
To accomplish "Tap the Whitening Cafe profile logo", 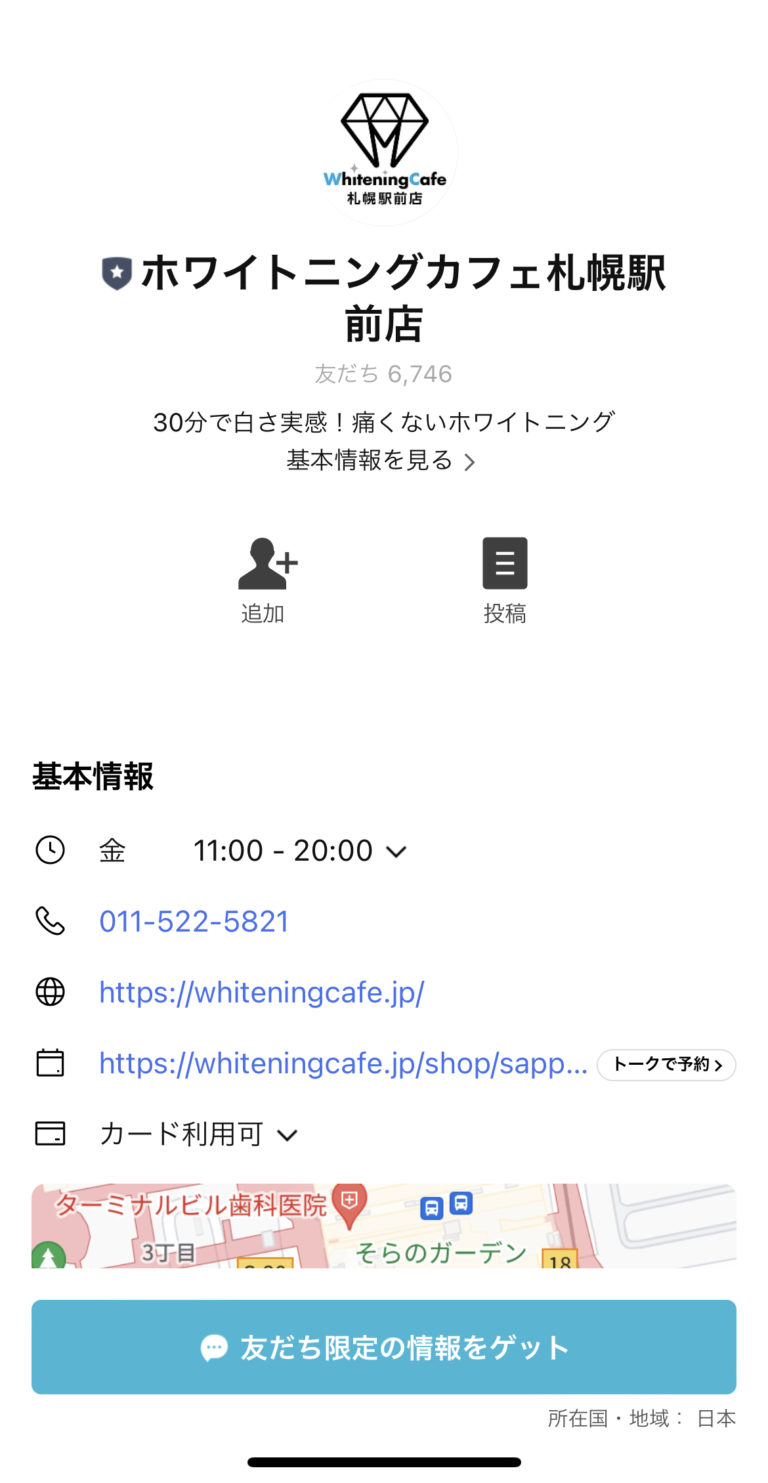I will pyautogui.click(x=384, y=152).
